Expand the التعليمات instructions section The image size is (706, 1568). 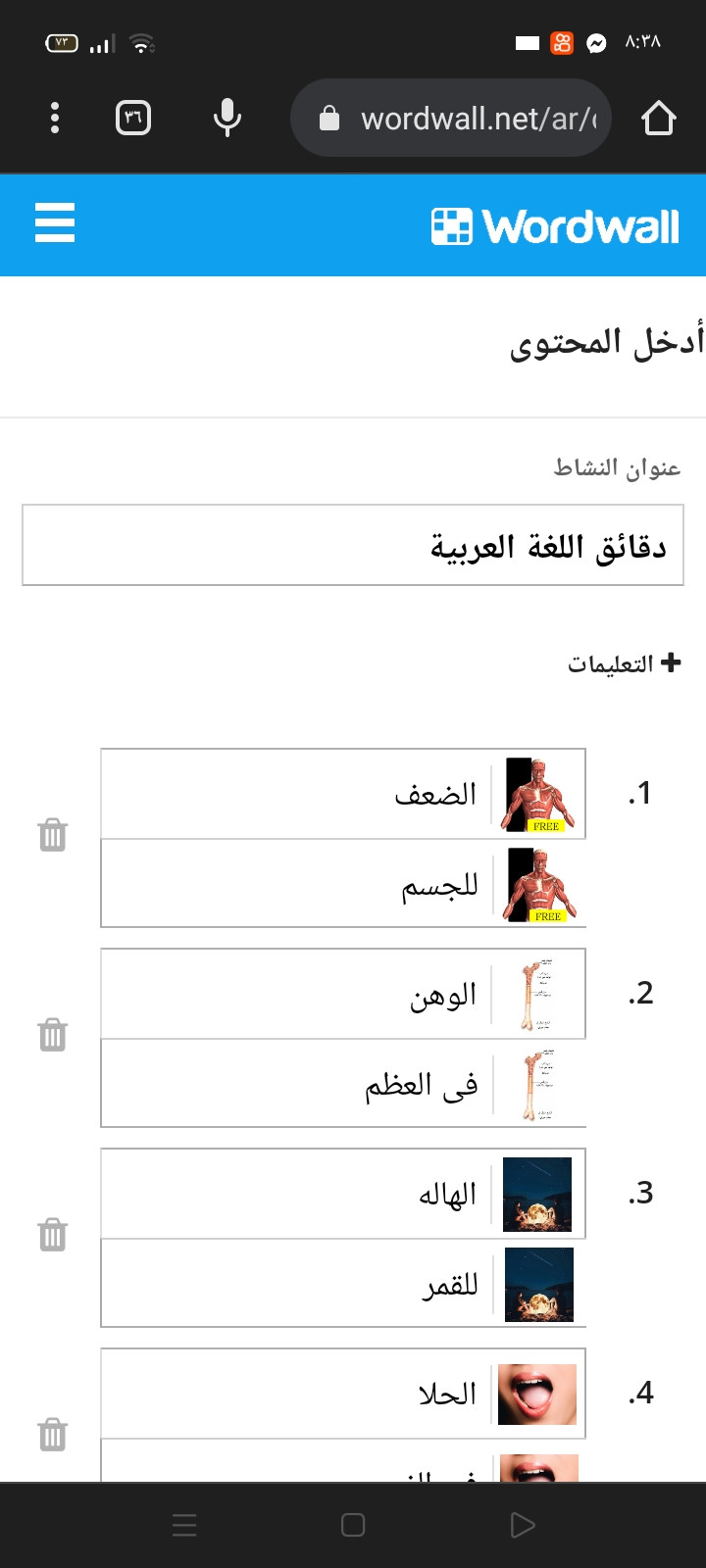pos(624,663)
